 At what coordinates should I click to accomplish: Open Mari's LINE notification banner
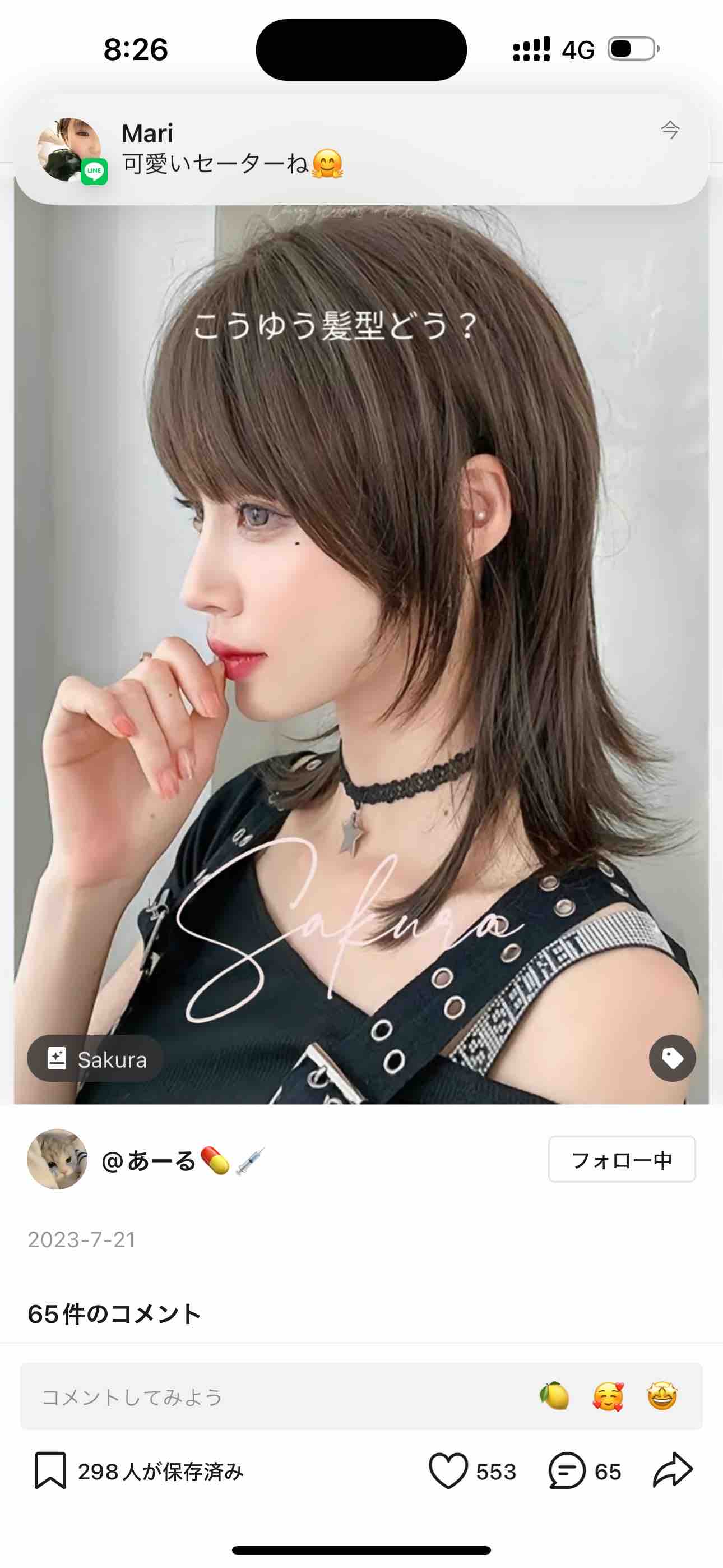coord(361,149)
